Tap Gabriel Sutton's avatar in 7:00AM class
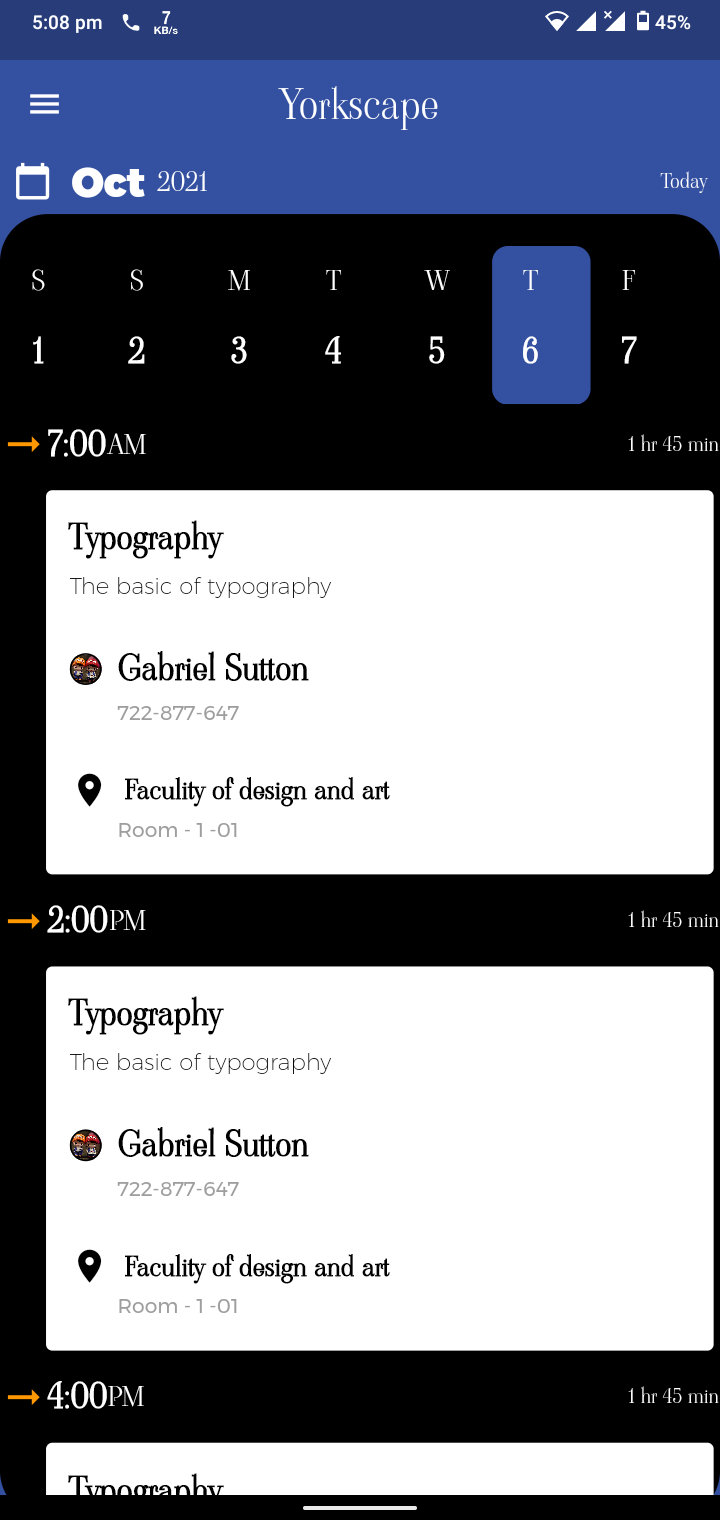This screenshot has width=720, height=1520. [x=87, y=669]
